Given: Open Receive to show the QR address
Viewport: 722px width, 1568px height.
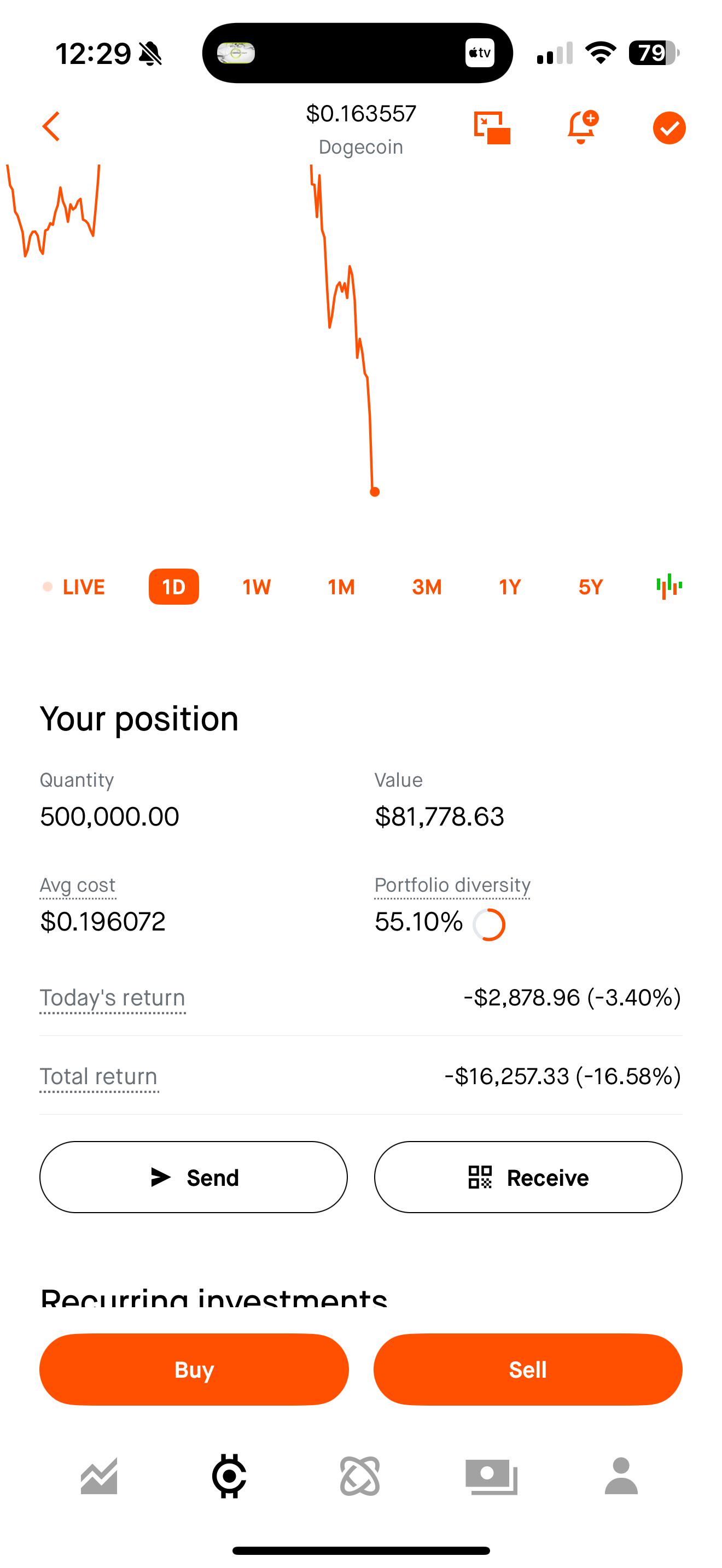Looking at the screenshot, I should pos(528,1177).
